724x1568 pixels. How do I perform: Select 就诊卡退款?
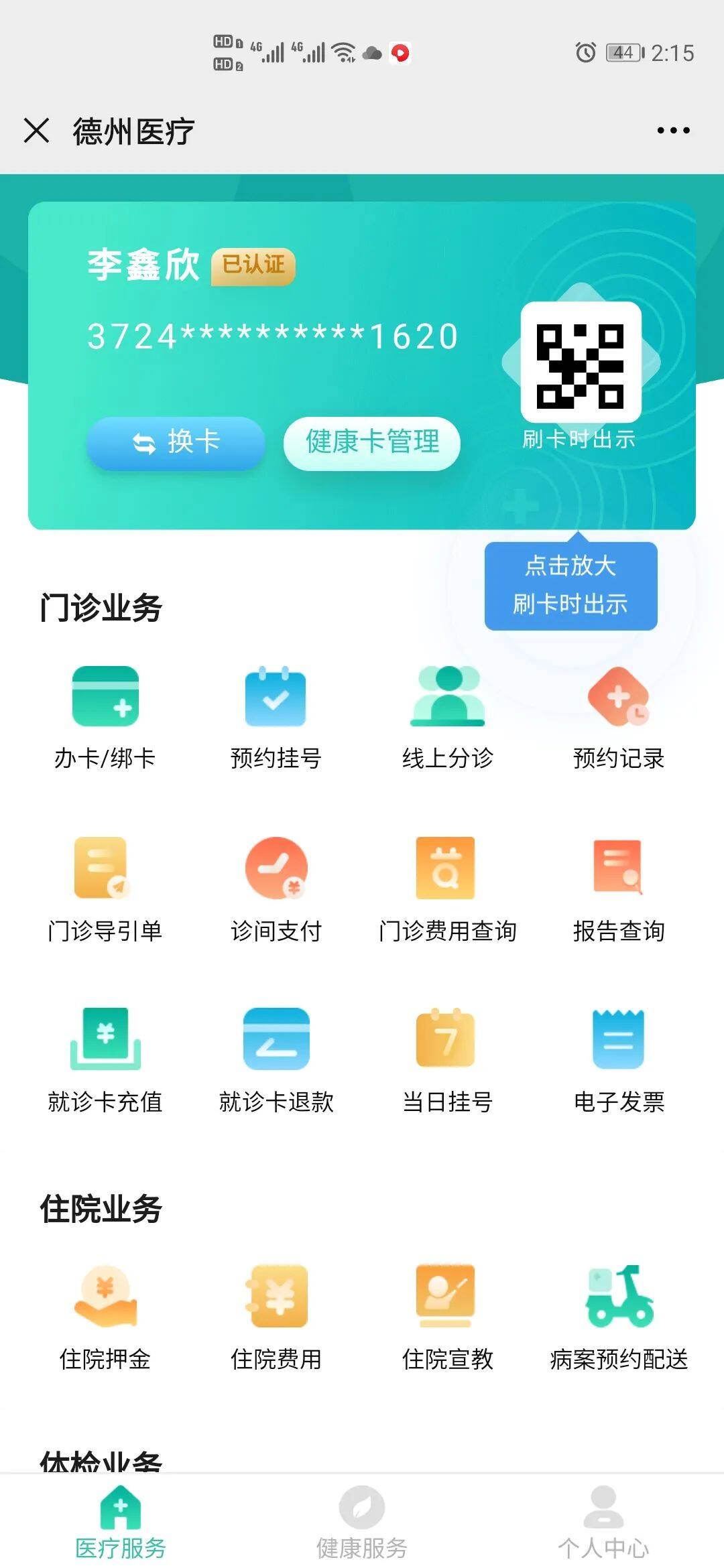276,1061
